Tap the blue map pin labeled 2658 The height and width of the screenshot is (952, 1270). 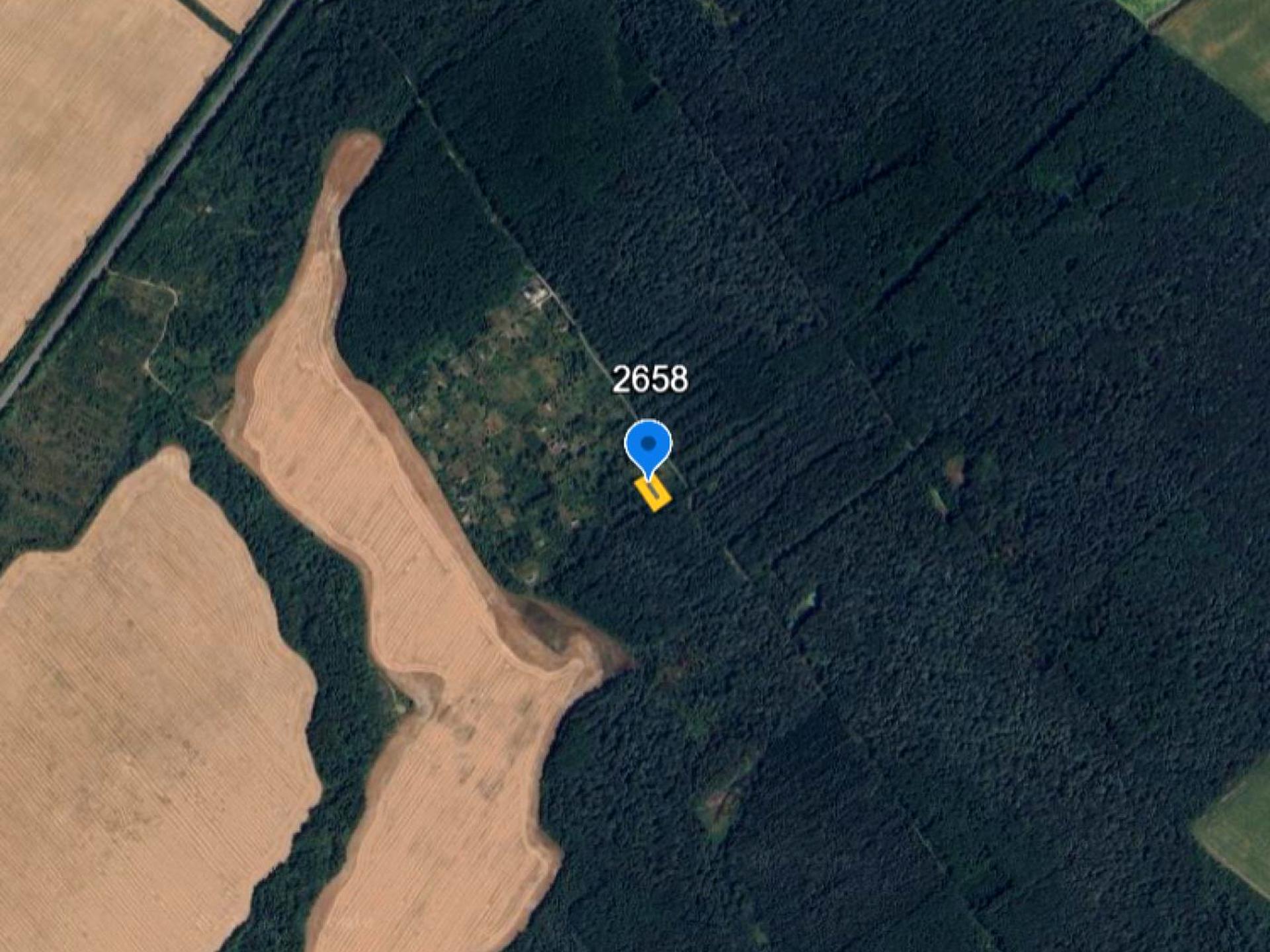click(648, 445)
